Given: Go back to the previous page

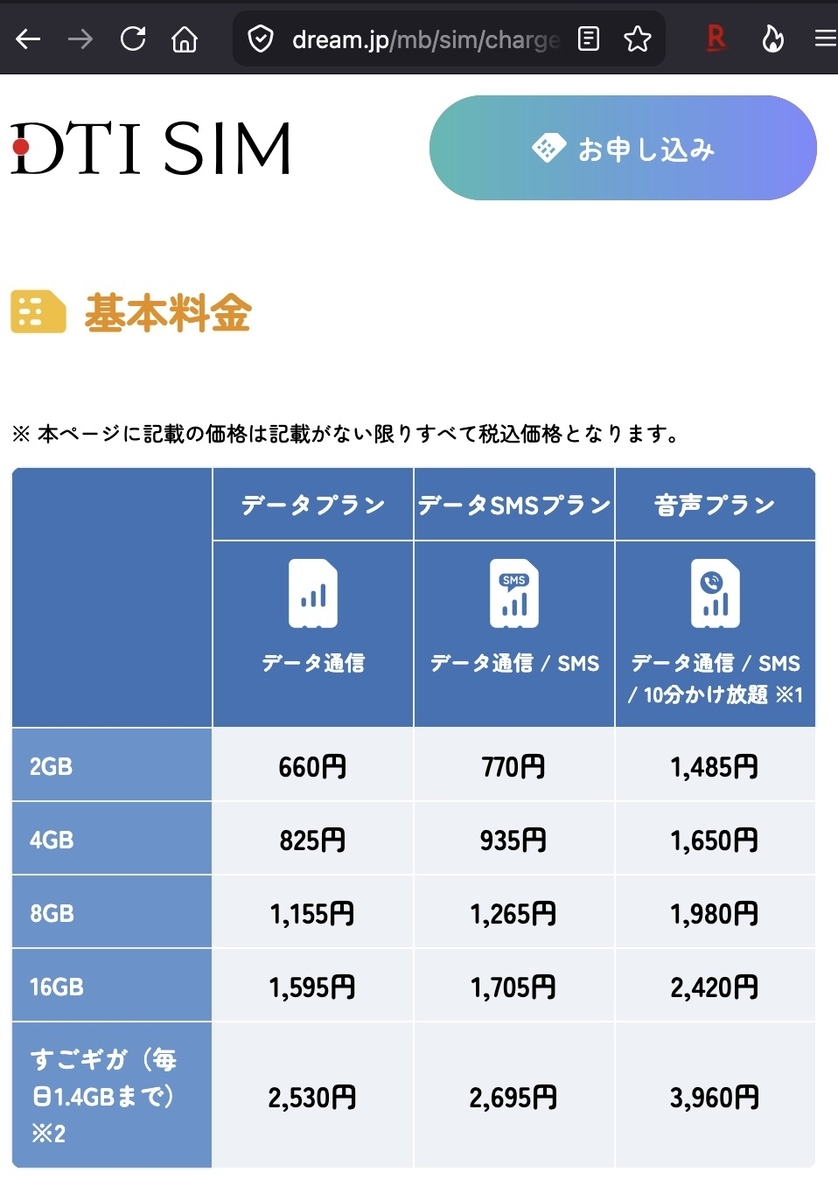Looking at the screenshot, I should coord(28,39).
